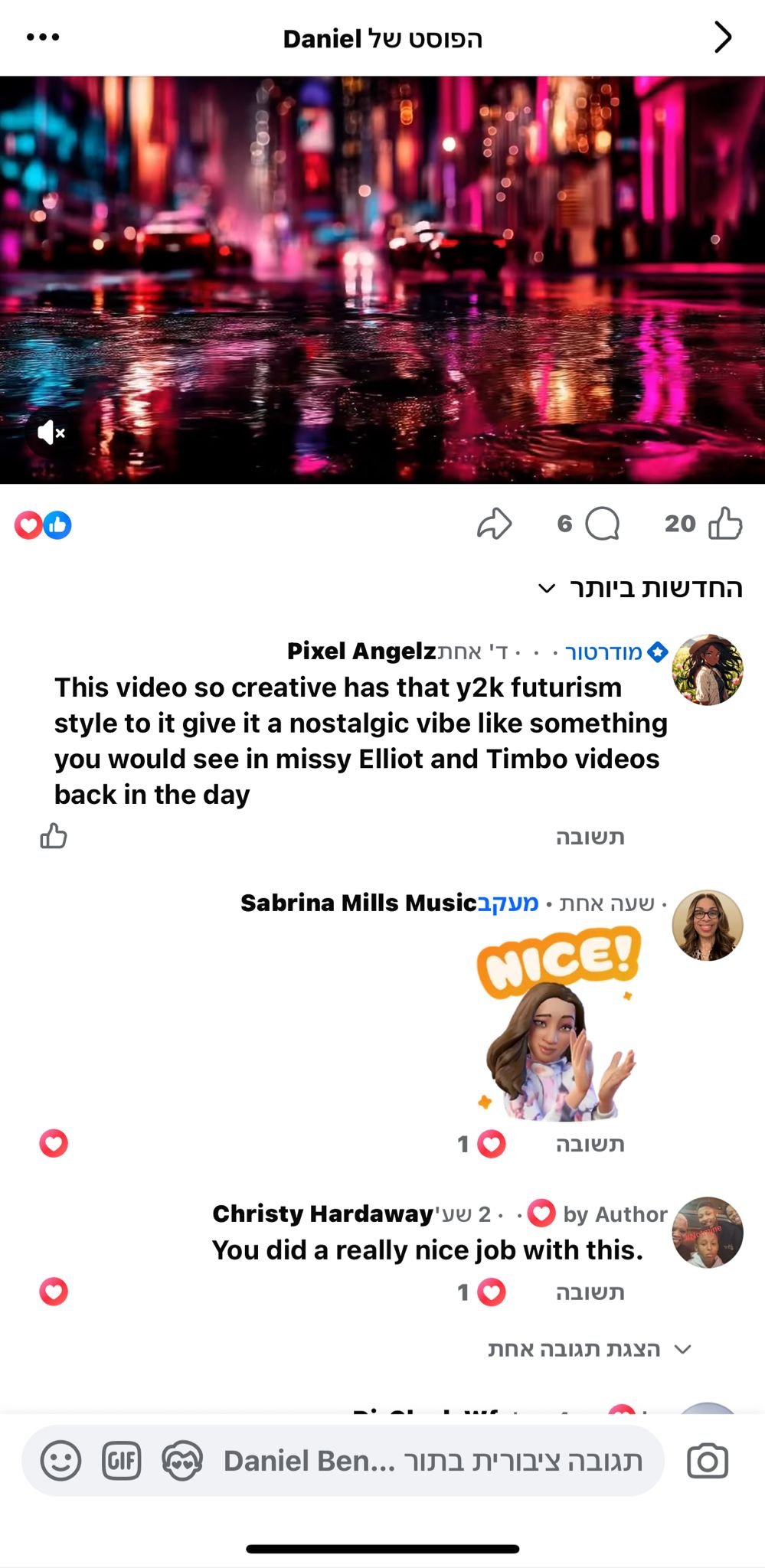Viewport: 765px width, 1568px height.
Task: Open the emoji picker
Action: (x=60, y=1461)
